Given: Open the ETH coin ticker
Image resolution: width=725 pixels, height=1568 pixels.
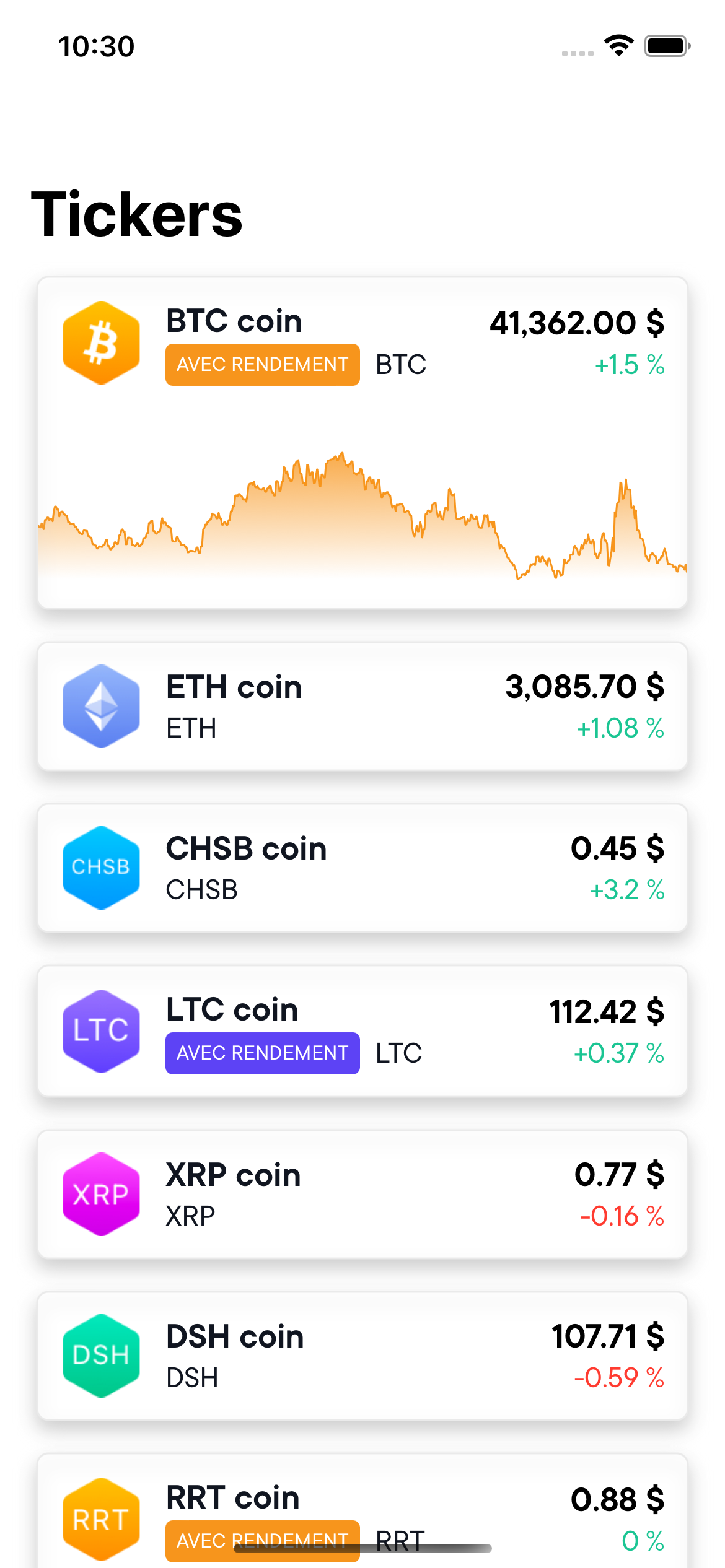Looking at the screenshot, I should 362,707.
